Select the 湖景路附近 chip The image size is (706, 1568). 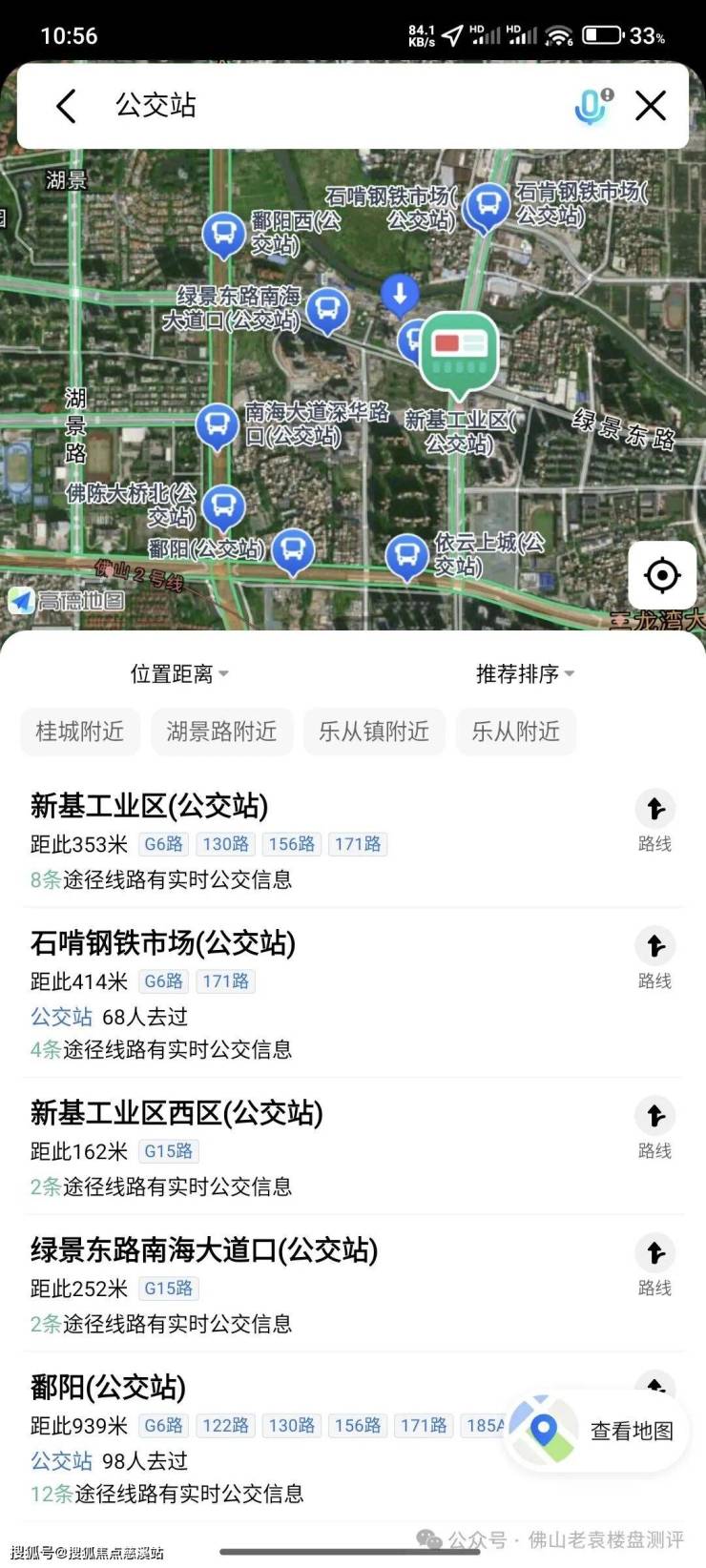click(221, 732)
